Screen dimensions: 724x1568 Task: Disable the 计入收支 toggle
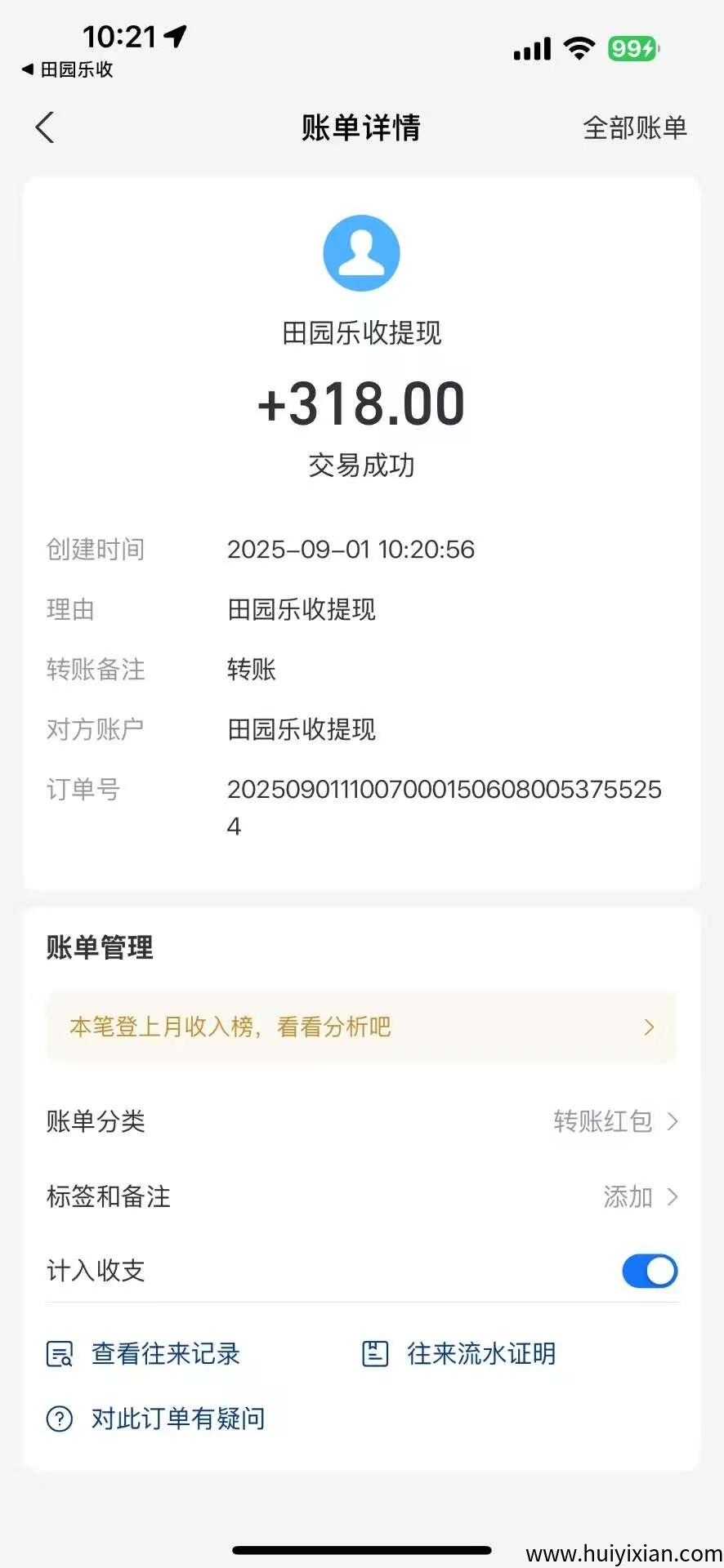650,1271
